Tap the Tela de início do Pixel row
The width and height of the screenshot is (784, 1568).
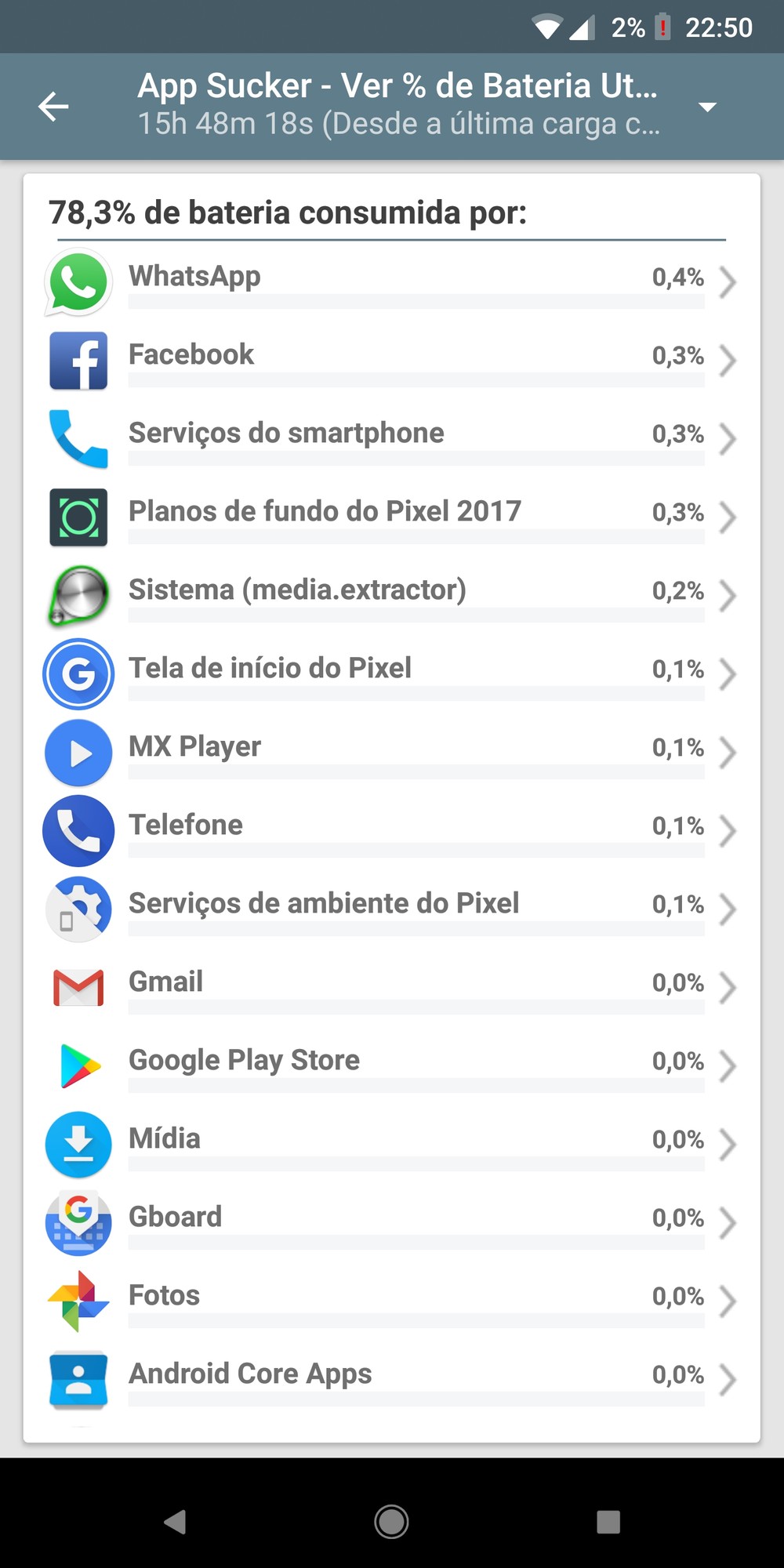click(392, 673)
